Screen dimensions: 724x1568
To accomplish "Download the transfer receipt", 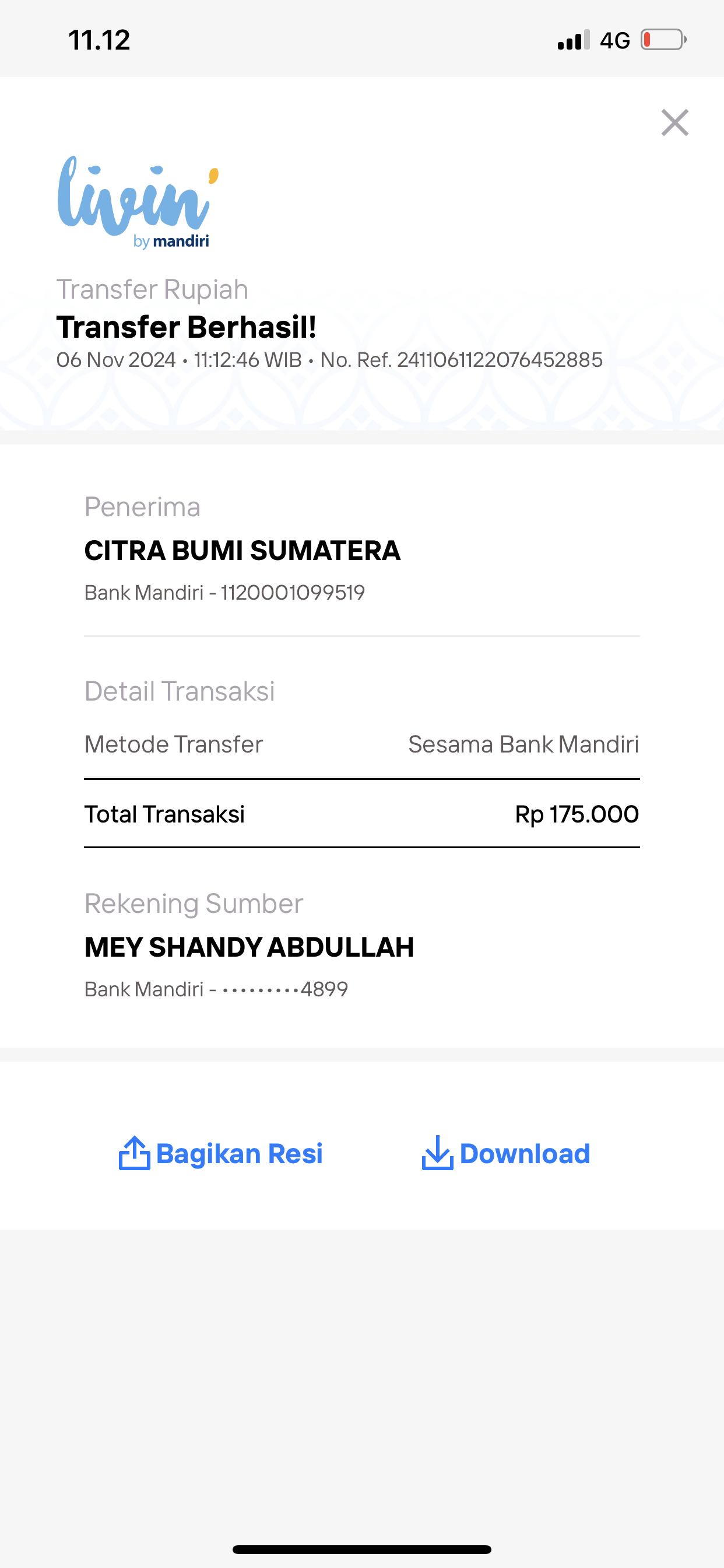I will pyautogui.click(x=505, y=1153).
